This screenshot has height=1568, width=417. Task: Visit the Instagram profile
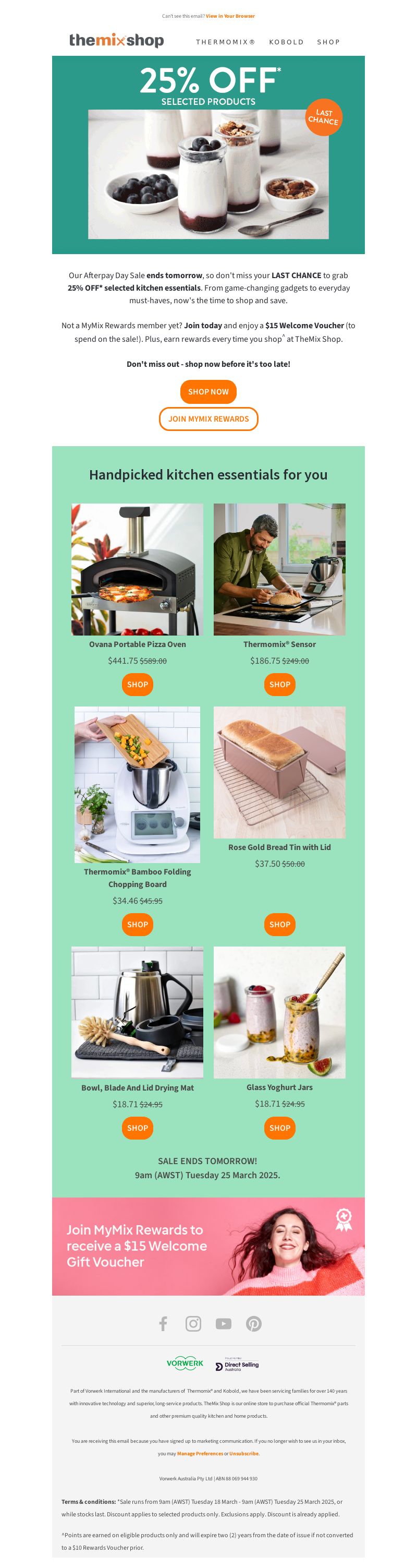coord(193,1323)
